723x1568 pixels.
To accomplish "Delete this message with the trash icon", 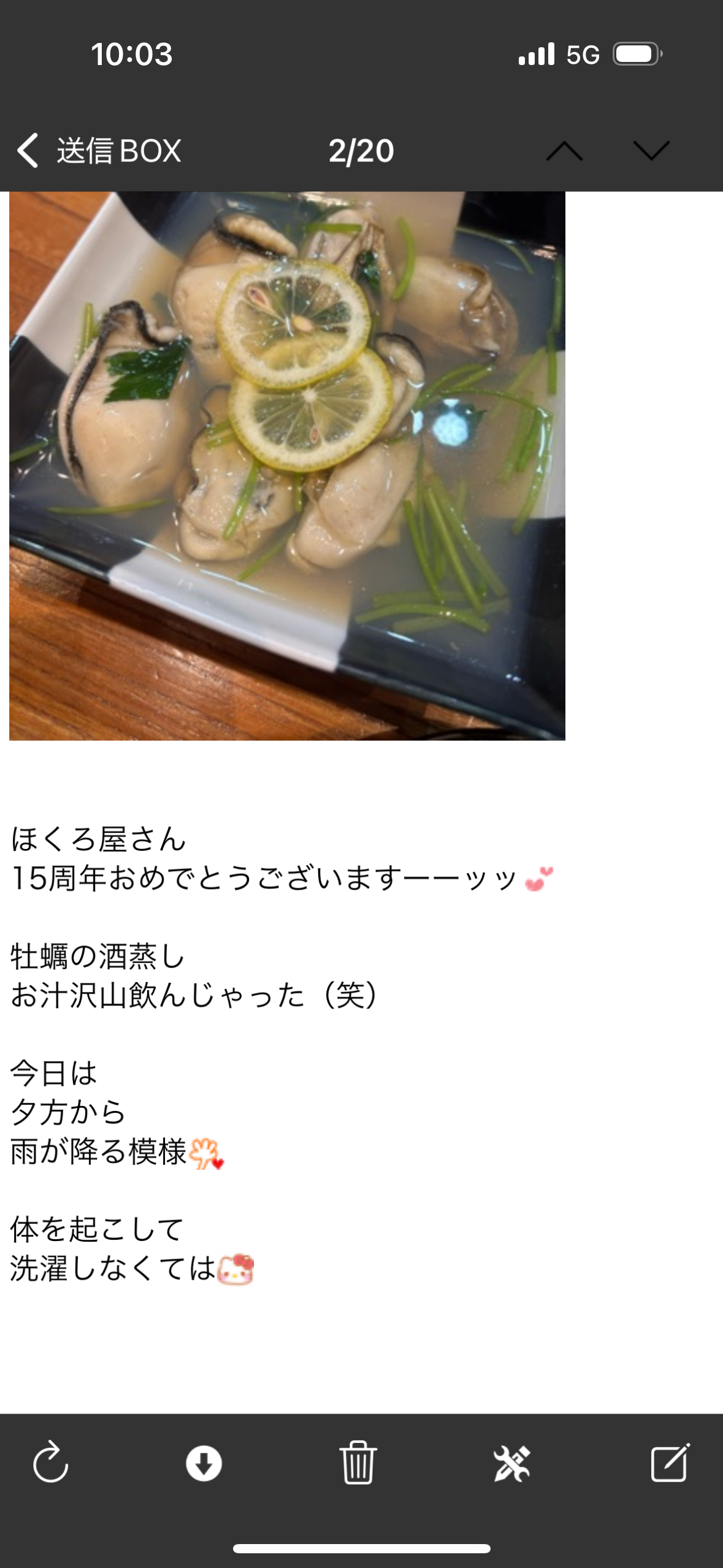I will click(x=358, y=1463).
